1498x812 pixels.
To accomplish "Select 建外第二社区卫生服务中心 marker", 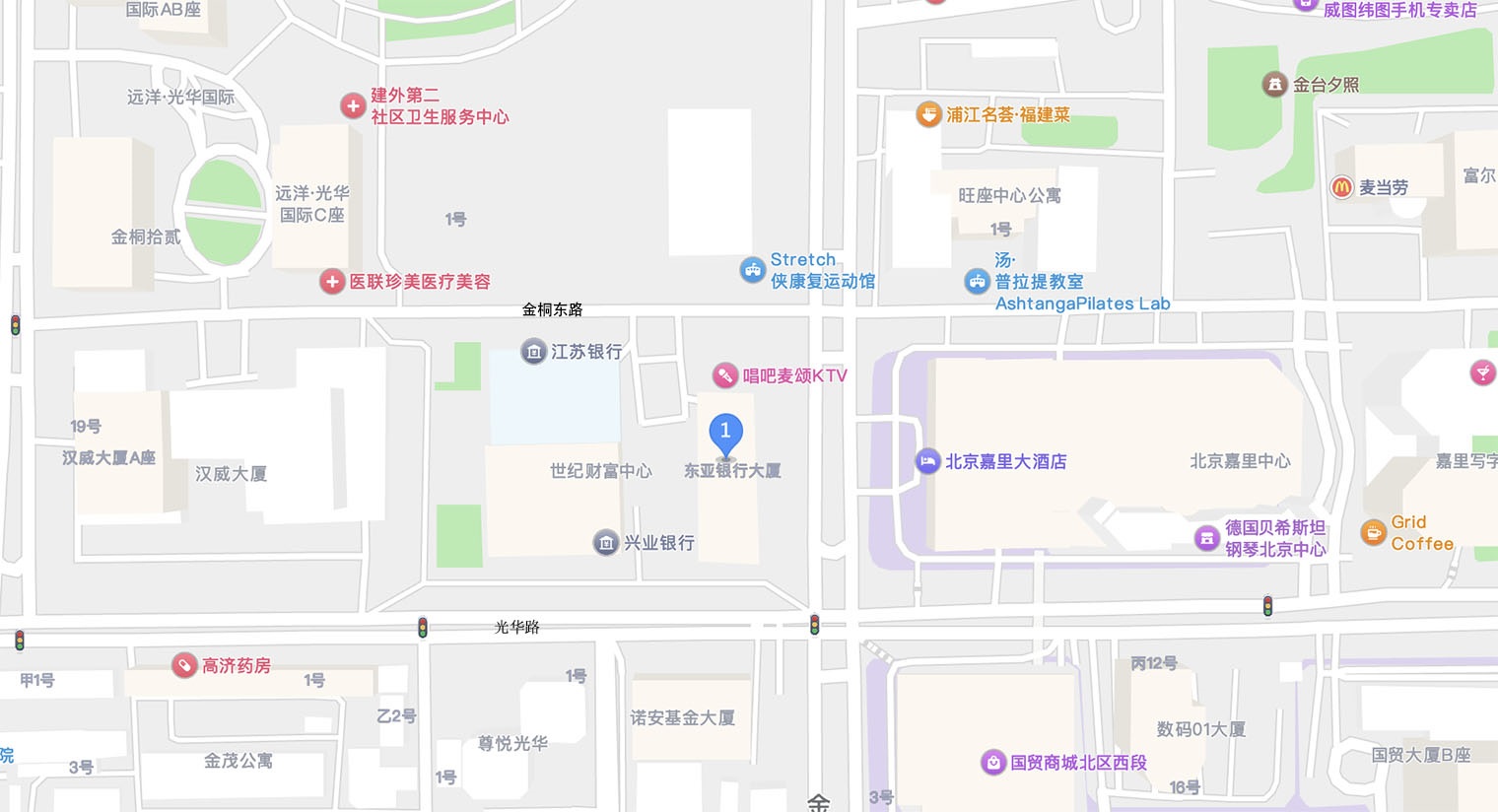I will [353, 105].
